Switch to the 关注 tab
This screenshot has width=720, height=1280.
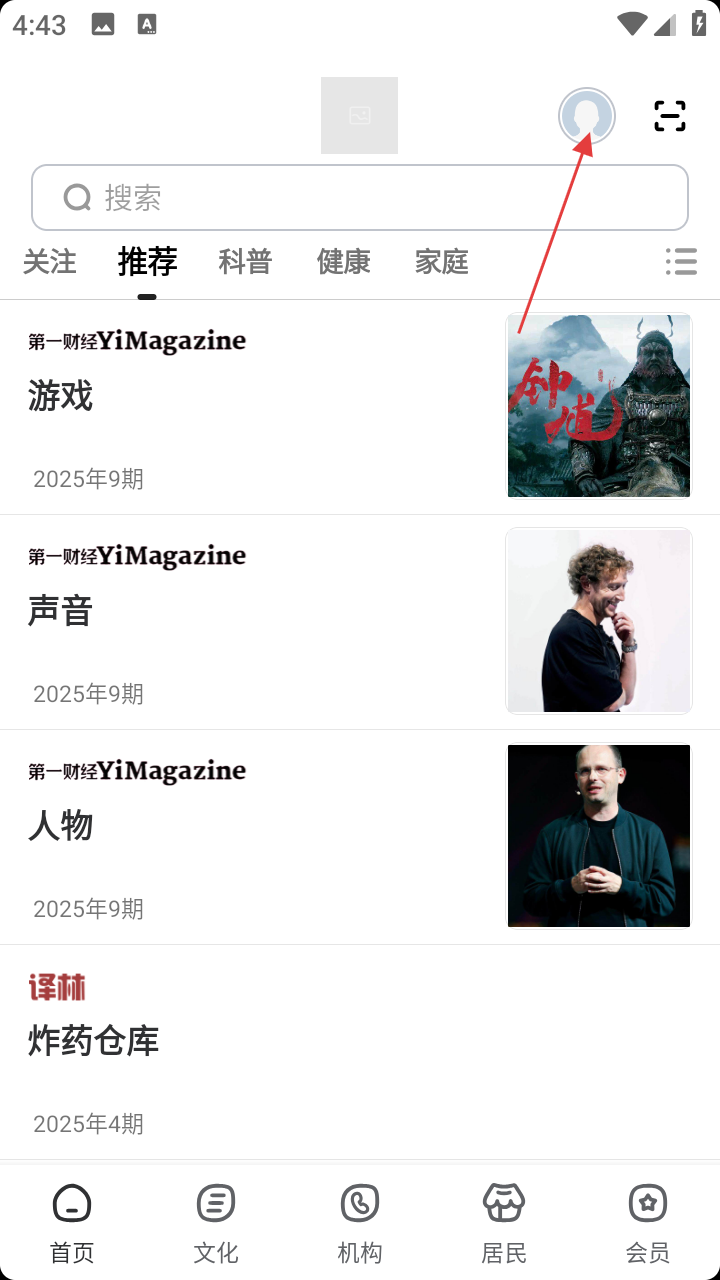pos(50,262)
